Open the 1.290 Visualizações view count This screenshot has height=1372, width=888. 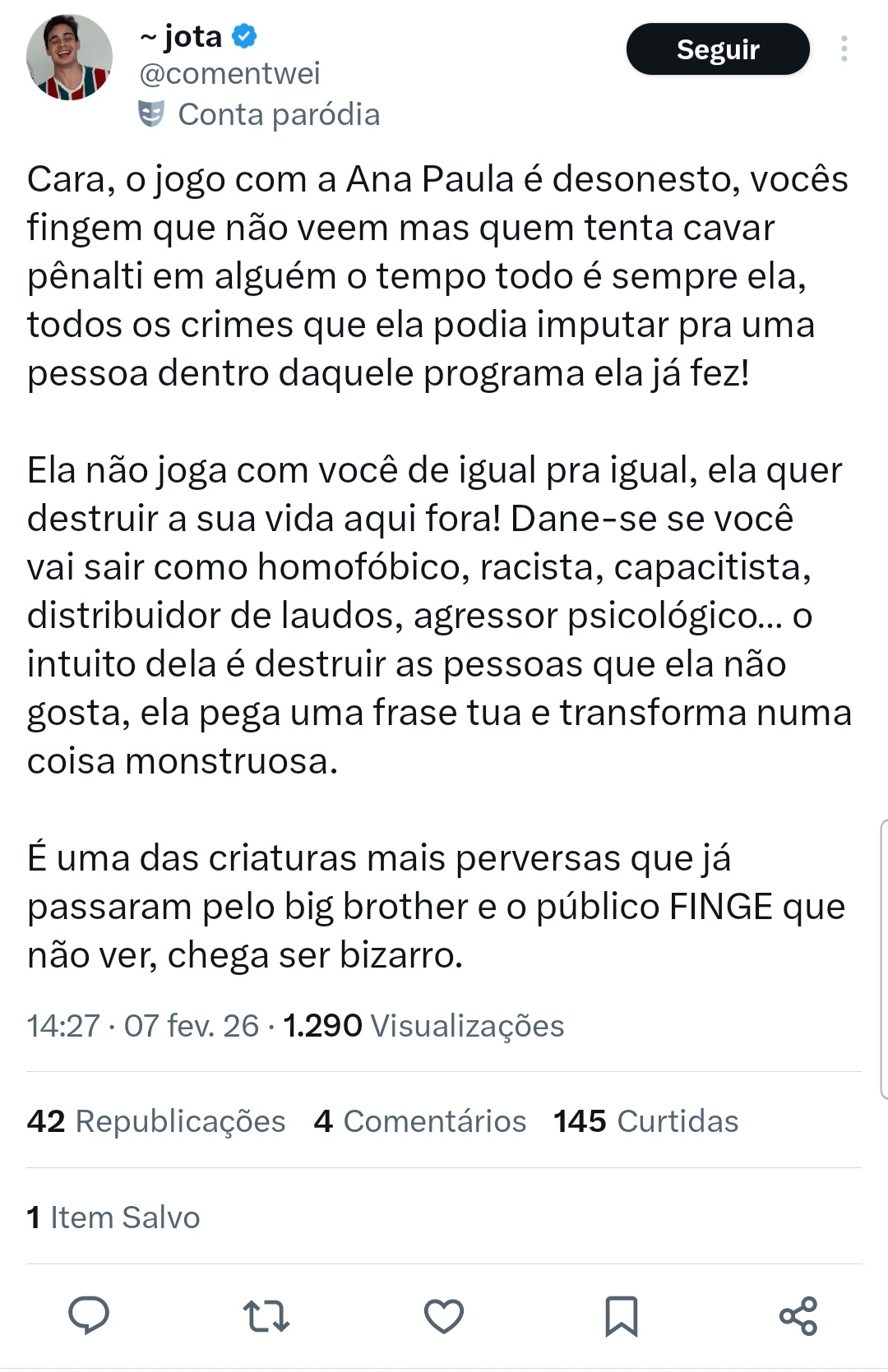tap(423, 1026)
